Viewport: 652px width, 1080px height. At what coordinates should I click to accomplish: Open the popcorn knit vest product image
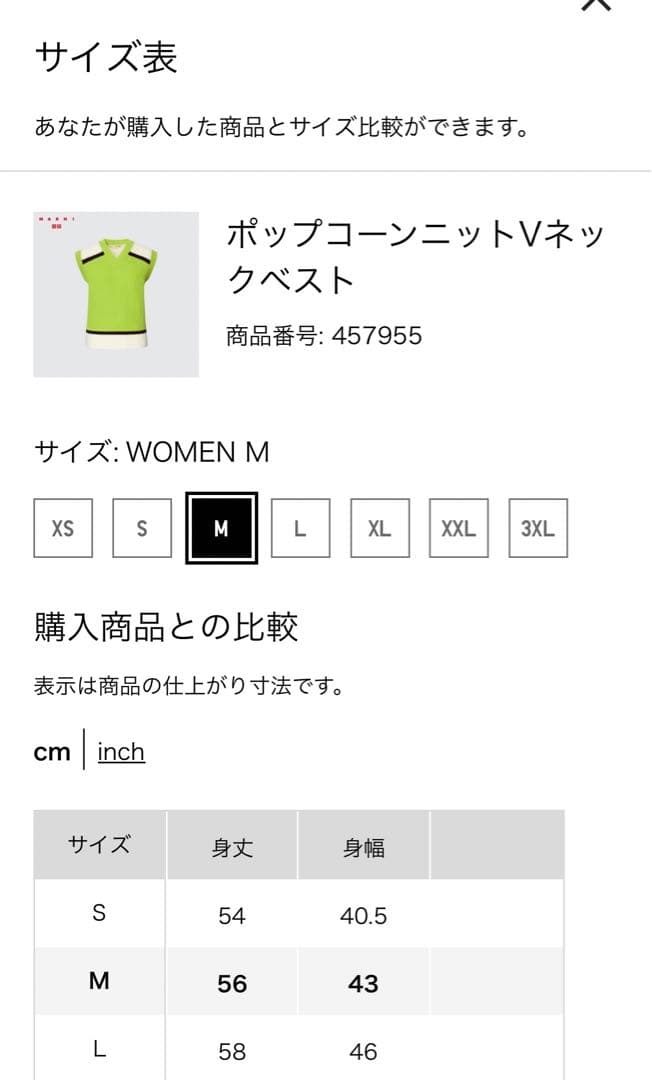(x=116, y=294)
